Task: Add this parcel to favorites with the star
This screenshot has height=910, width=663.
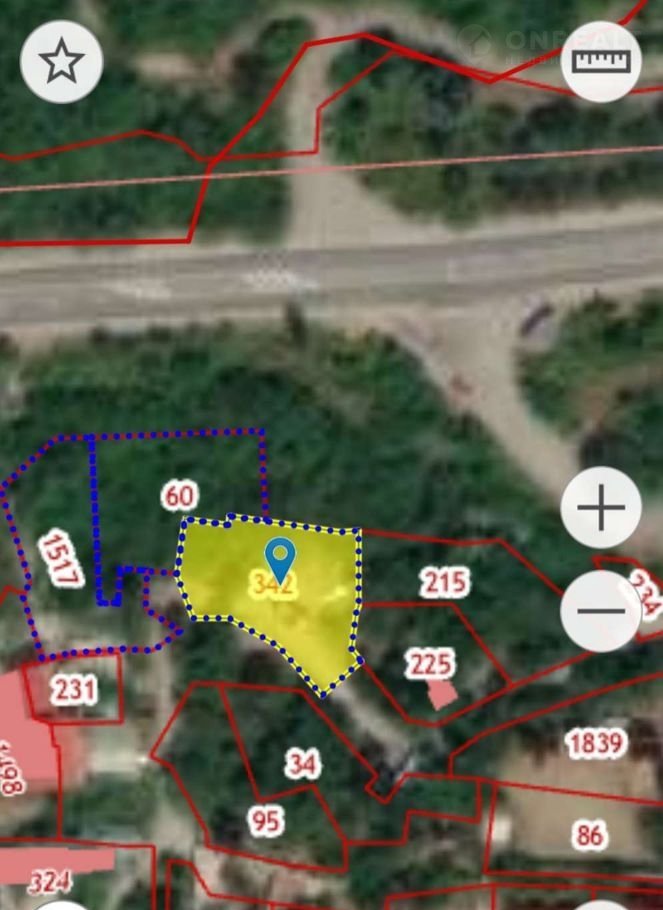Action: click(61, 62)
